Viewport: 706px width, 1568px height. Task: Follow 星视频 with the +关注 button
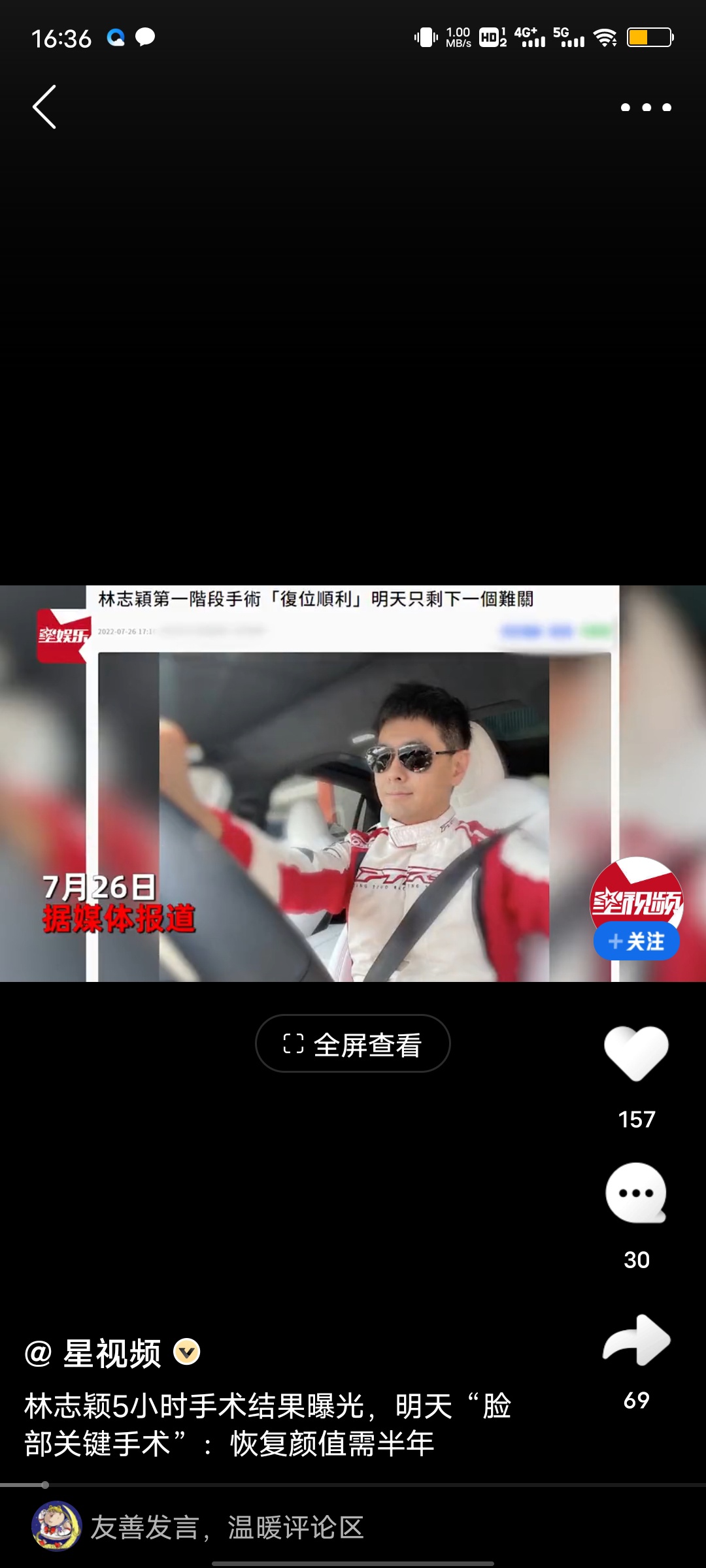(x=636, y=941)
